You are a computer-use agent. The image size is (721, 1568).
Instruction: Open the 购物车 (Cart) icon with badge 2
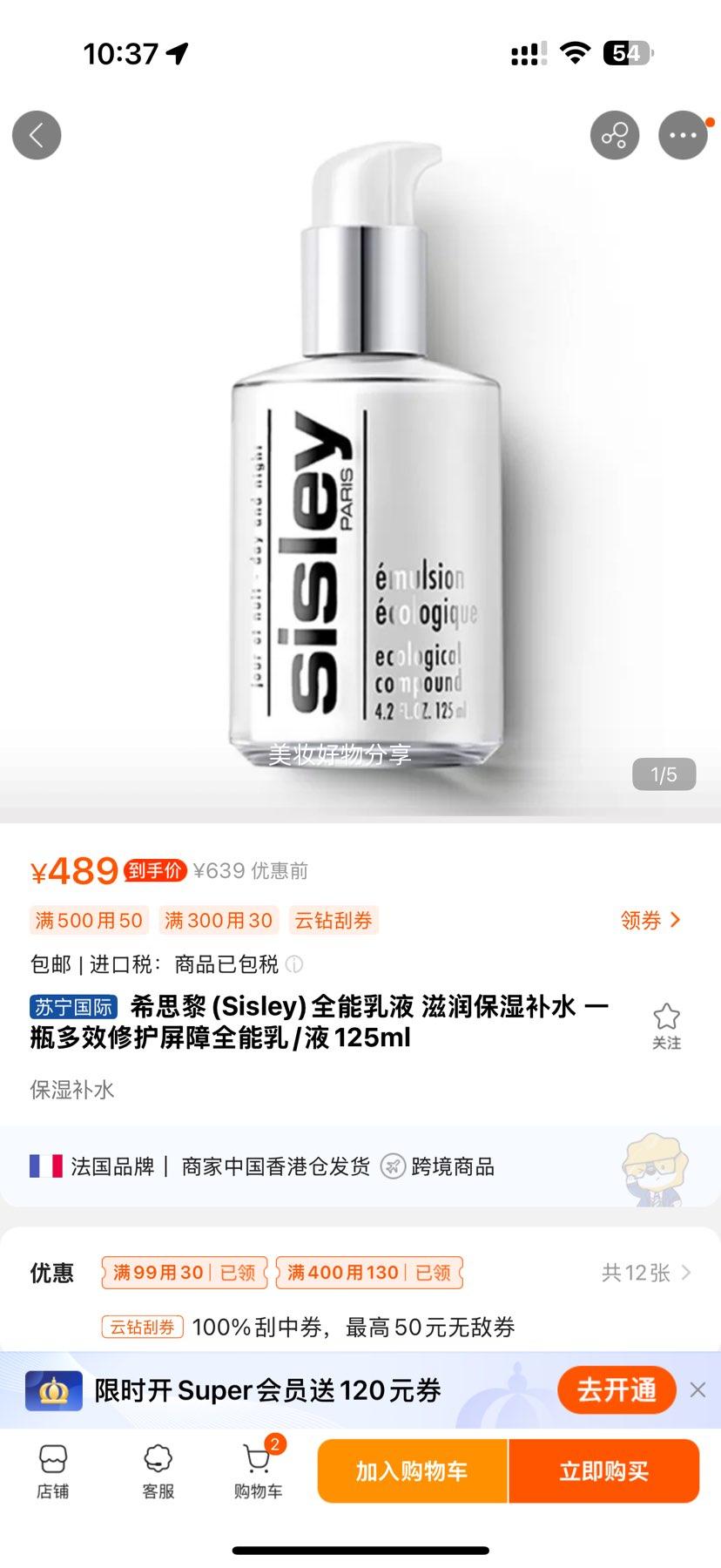click(257, 1472)
